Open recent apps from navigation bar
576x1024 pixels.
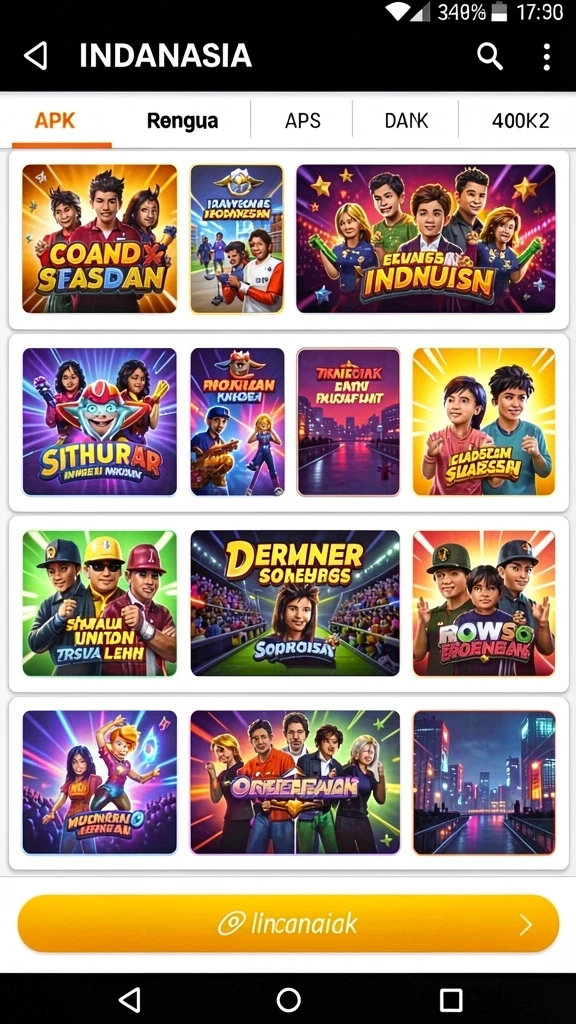coord(451,999)
